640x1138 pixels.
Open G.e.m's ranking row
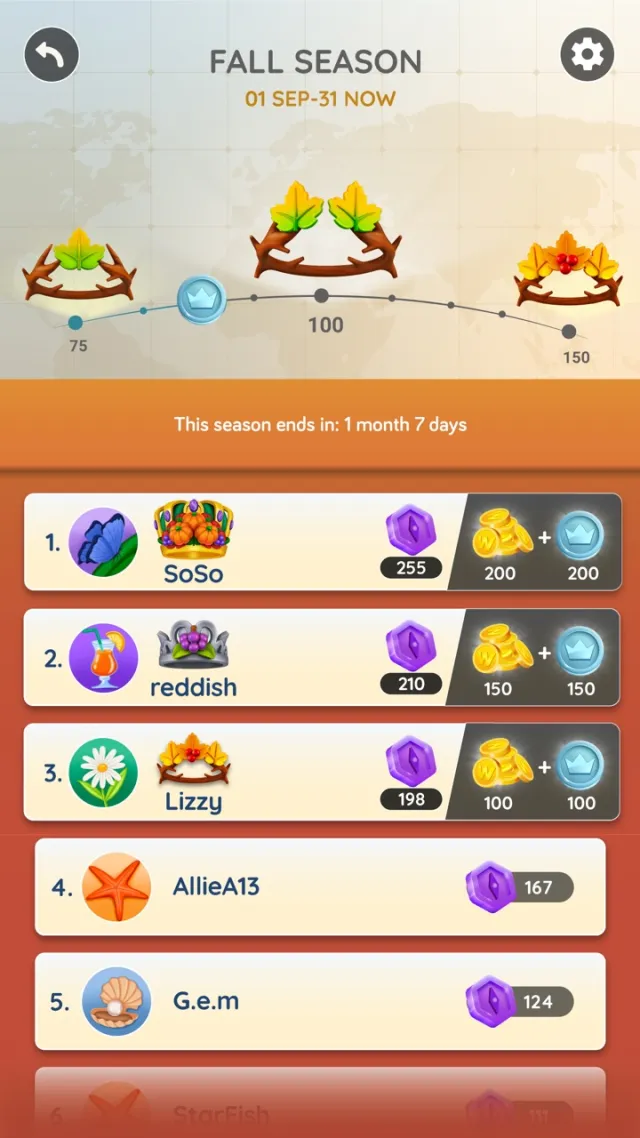click(320, 1001)
